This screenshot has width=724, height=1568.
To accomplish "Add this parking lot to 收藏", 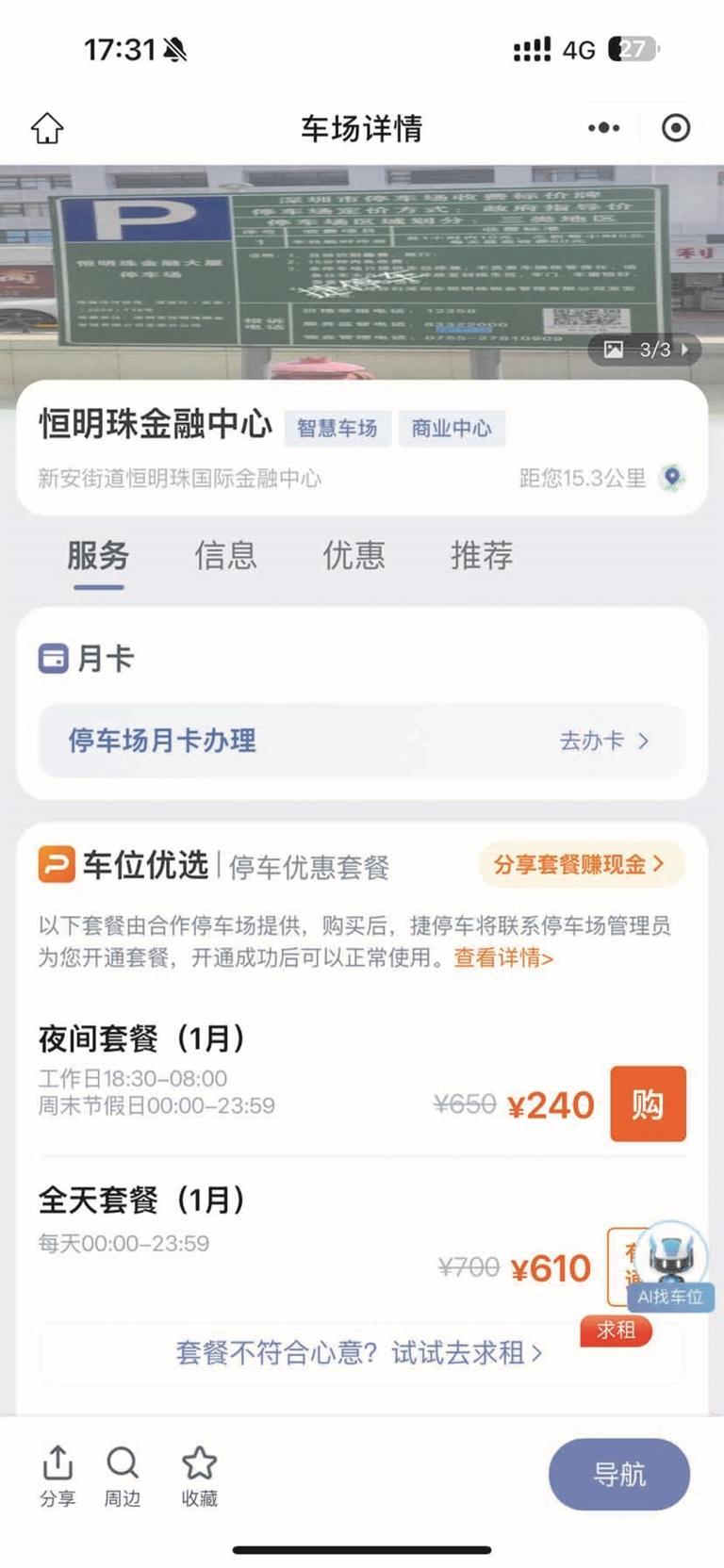I will click(199, 1476).
